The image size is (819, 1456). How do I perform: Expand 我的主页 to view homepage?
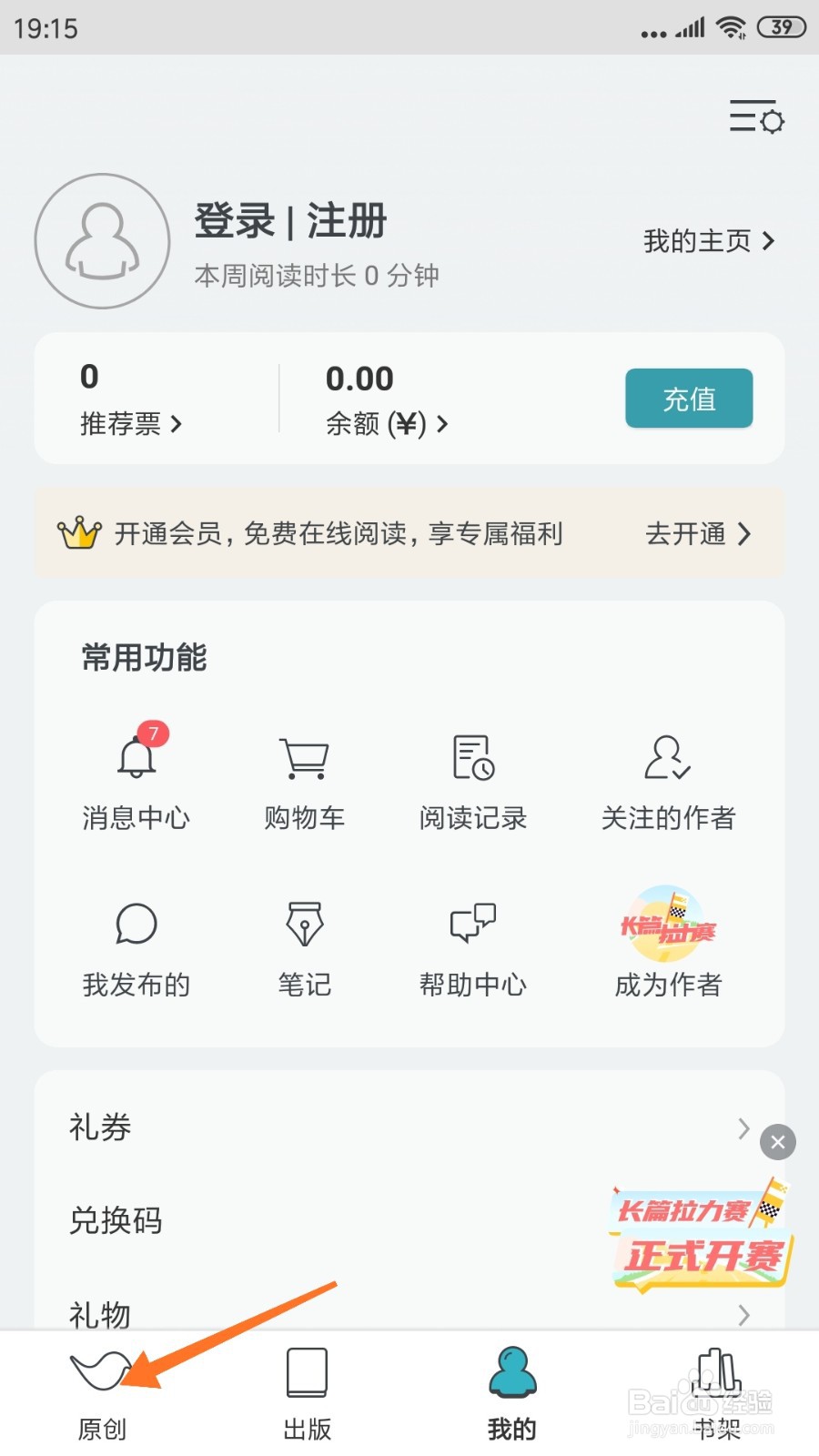[x=708, y=241]
